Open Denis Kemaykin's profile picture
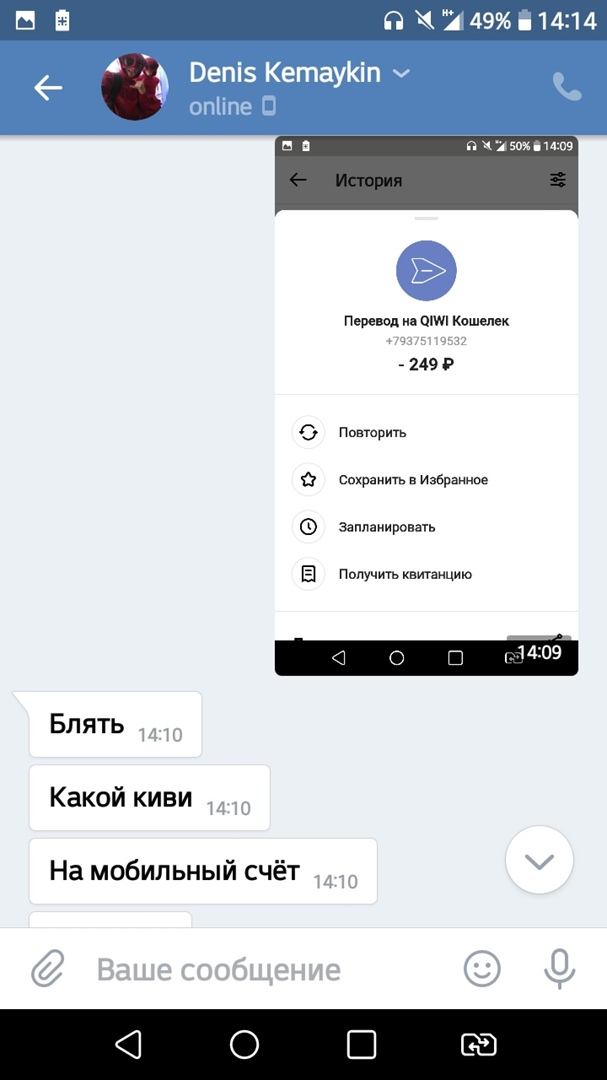This screenshot has height=1080, width=607. coord(135,88)
